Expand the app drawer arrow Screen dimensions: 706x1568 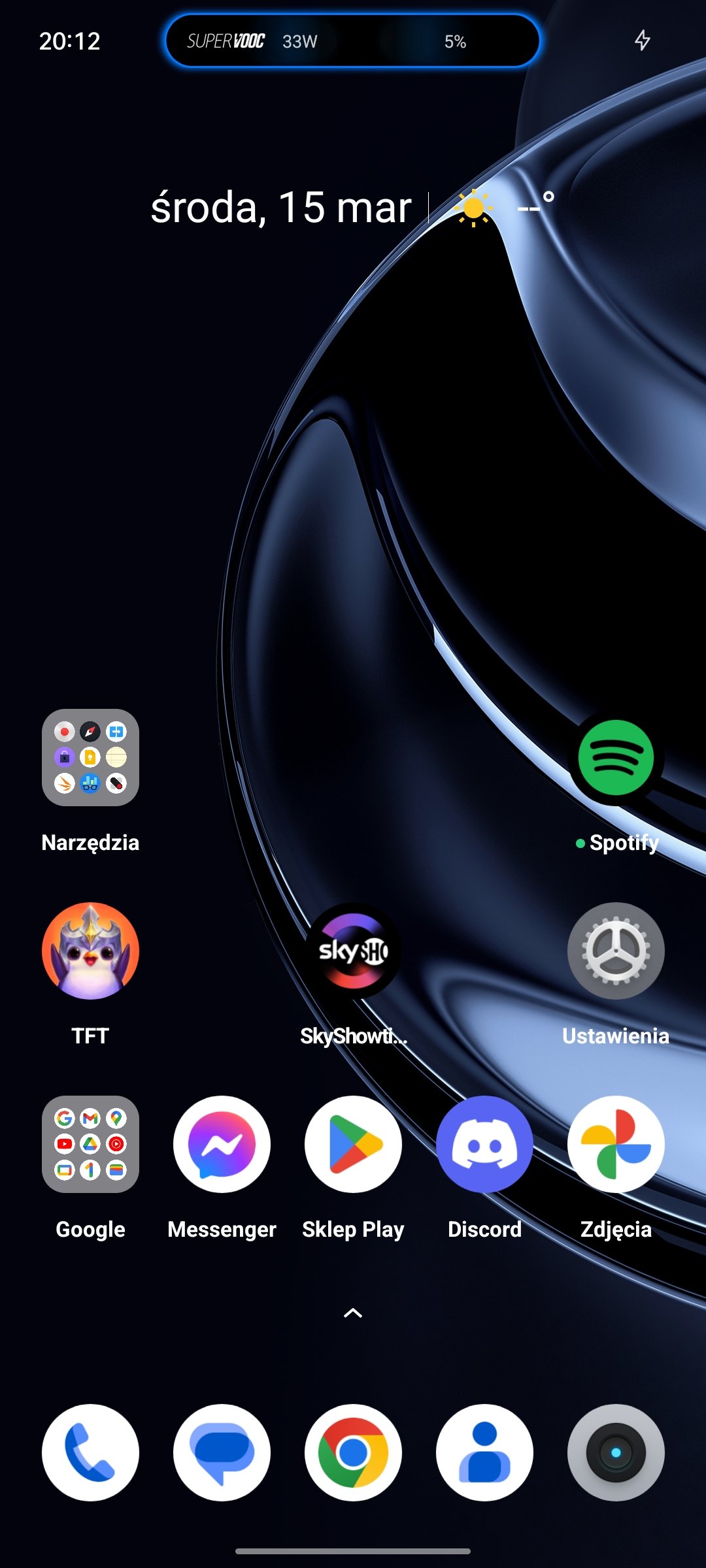click(353, 1313)
